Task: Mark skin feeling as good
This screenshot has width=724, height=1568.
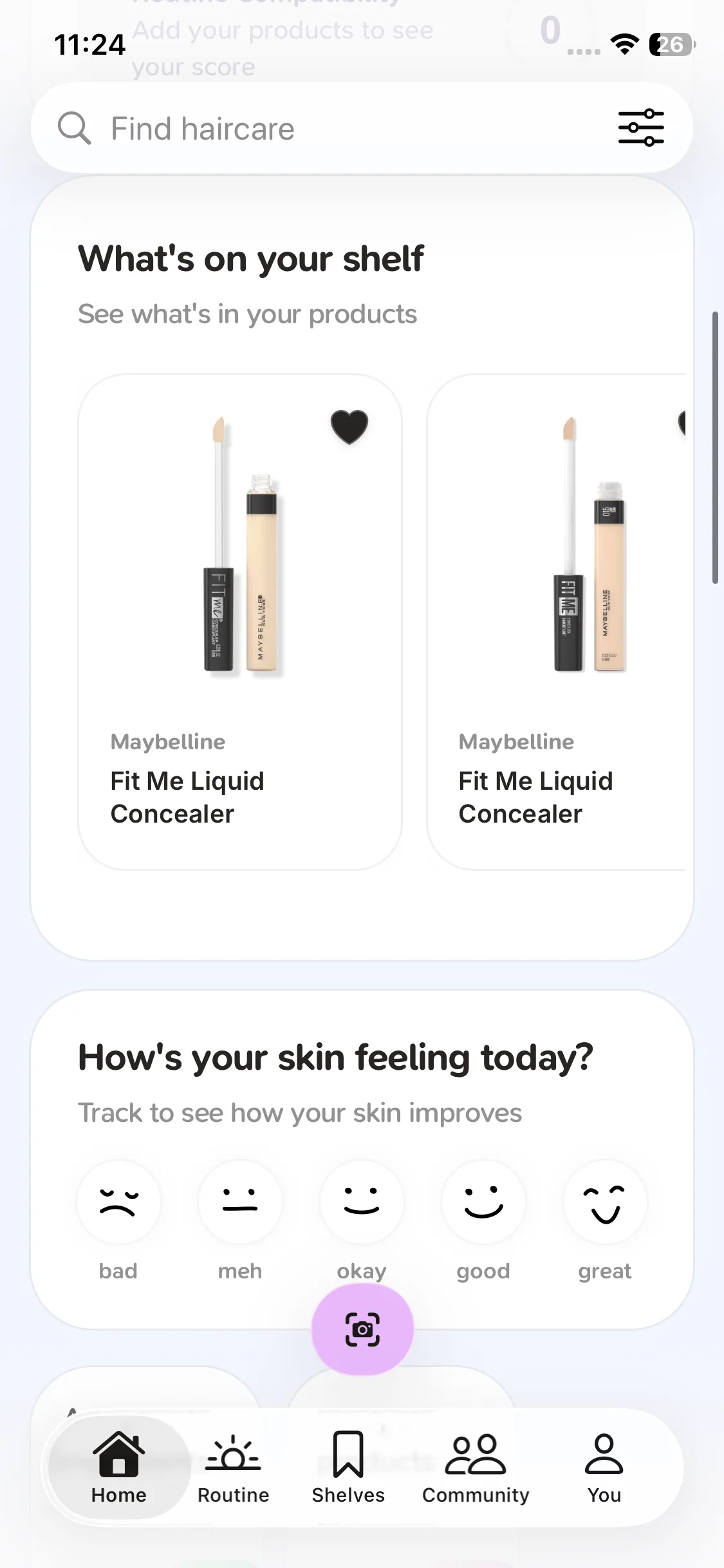Action: 483,1202
